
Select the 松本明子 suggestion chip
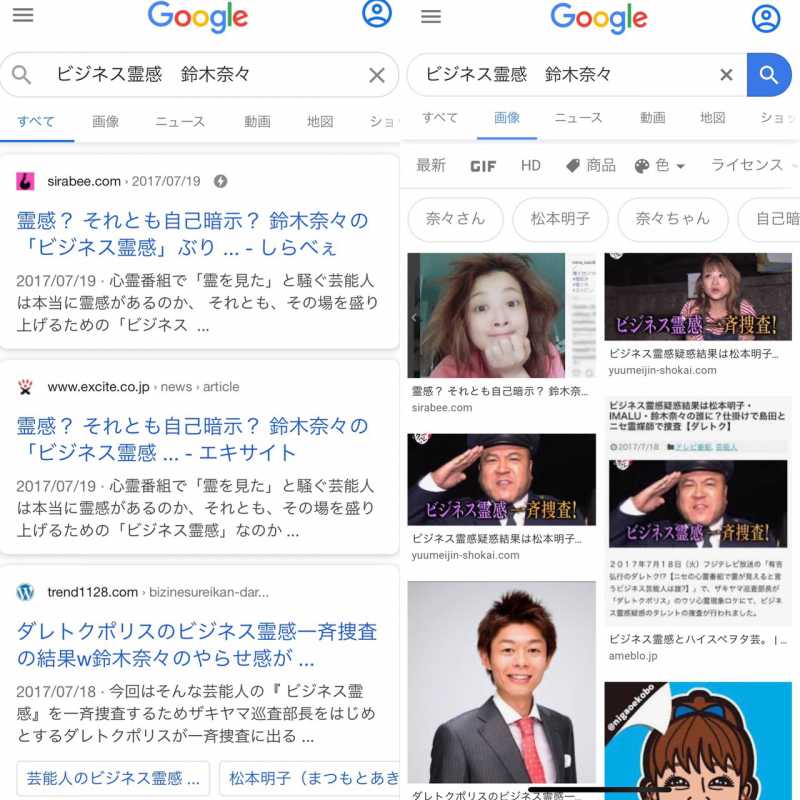click(x=560, y=219)
